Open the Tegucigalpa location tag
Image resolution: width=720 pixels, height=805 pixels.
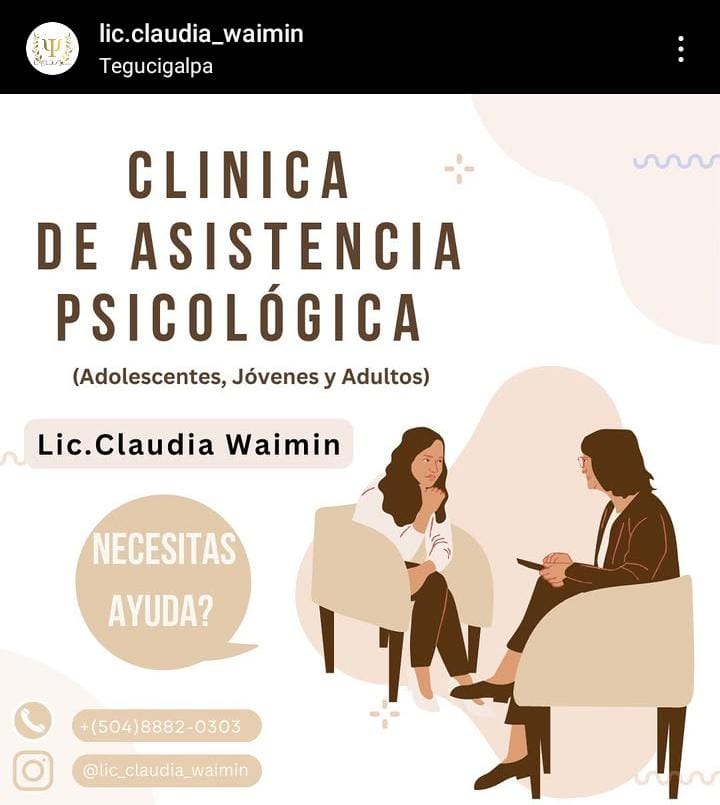[x=156, y=66]
